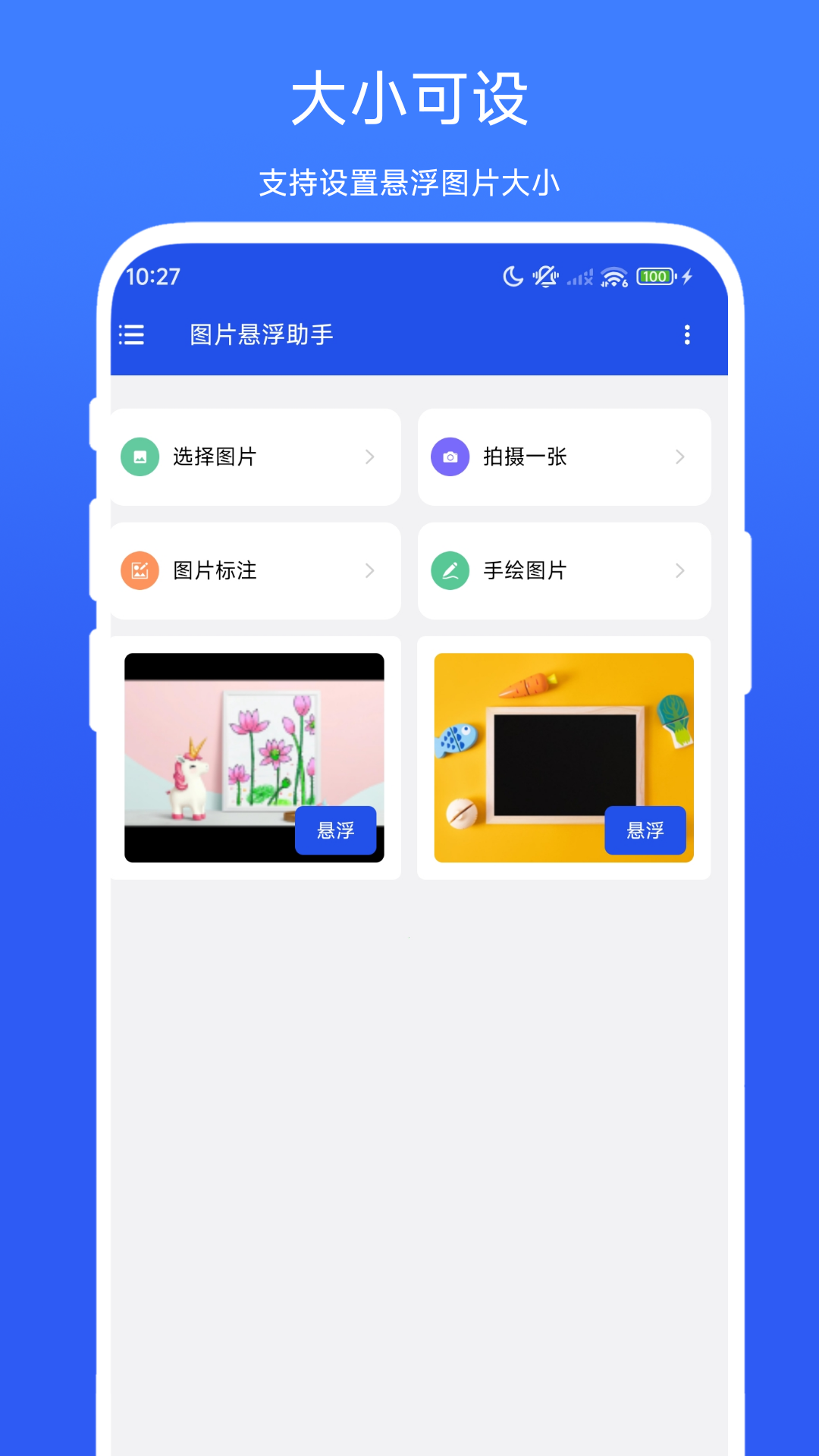Click the do-not-disturb moon icon
The height and width of the screenshot is (1456, 819).
click(512, 278)
